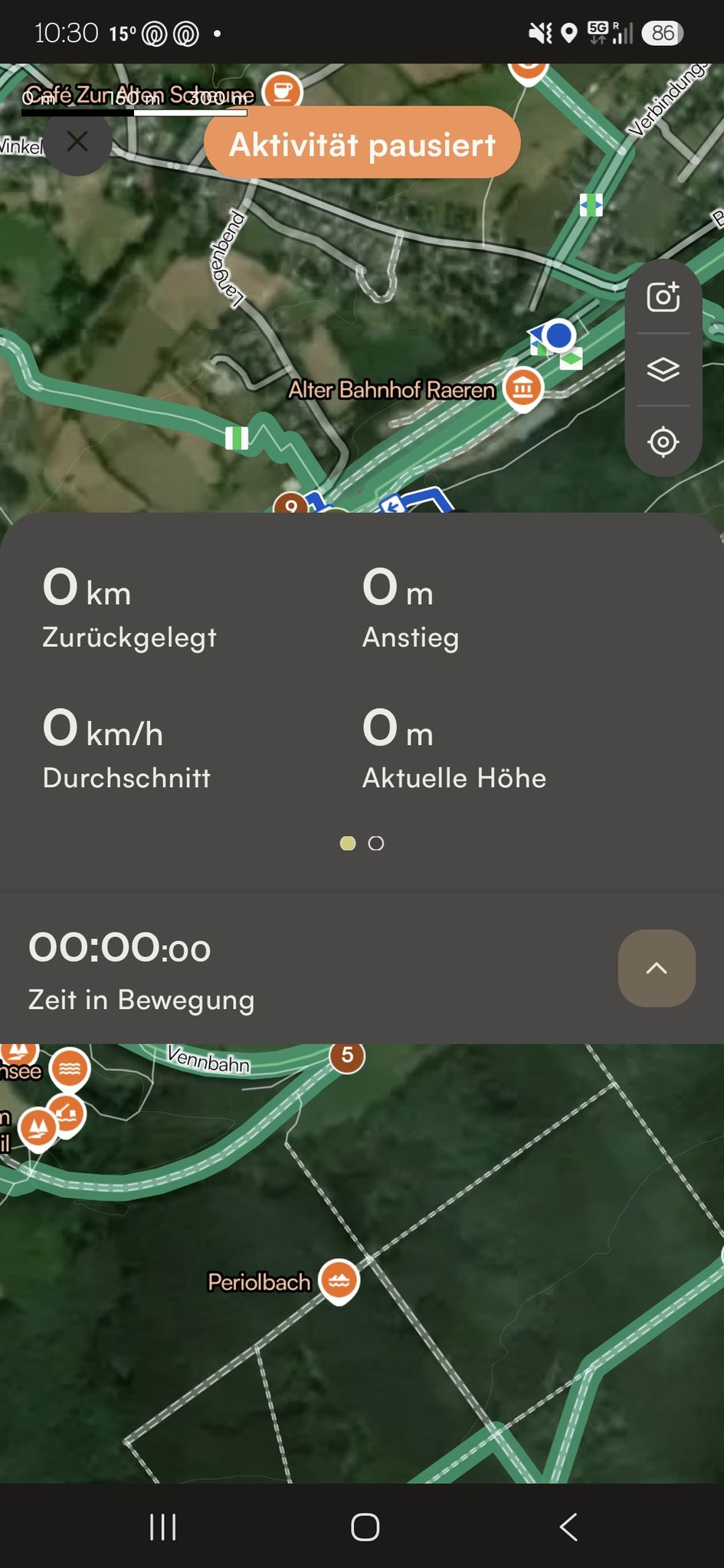
Task: Close the activity tracking screen
Action: [77, 142]
